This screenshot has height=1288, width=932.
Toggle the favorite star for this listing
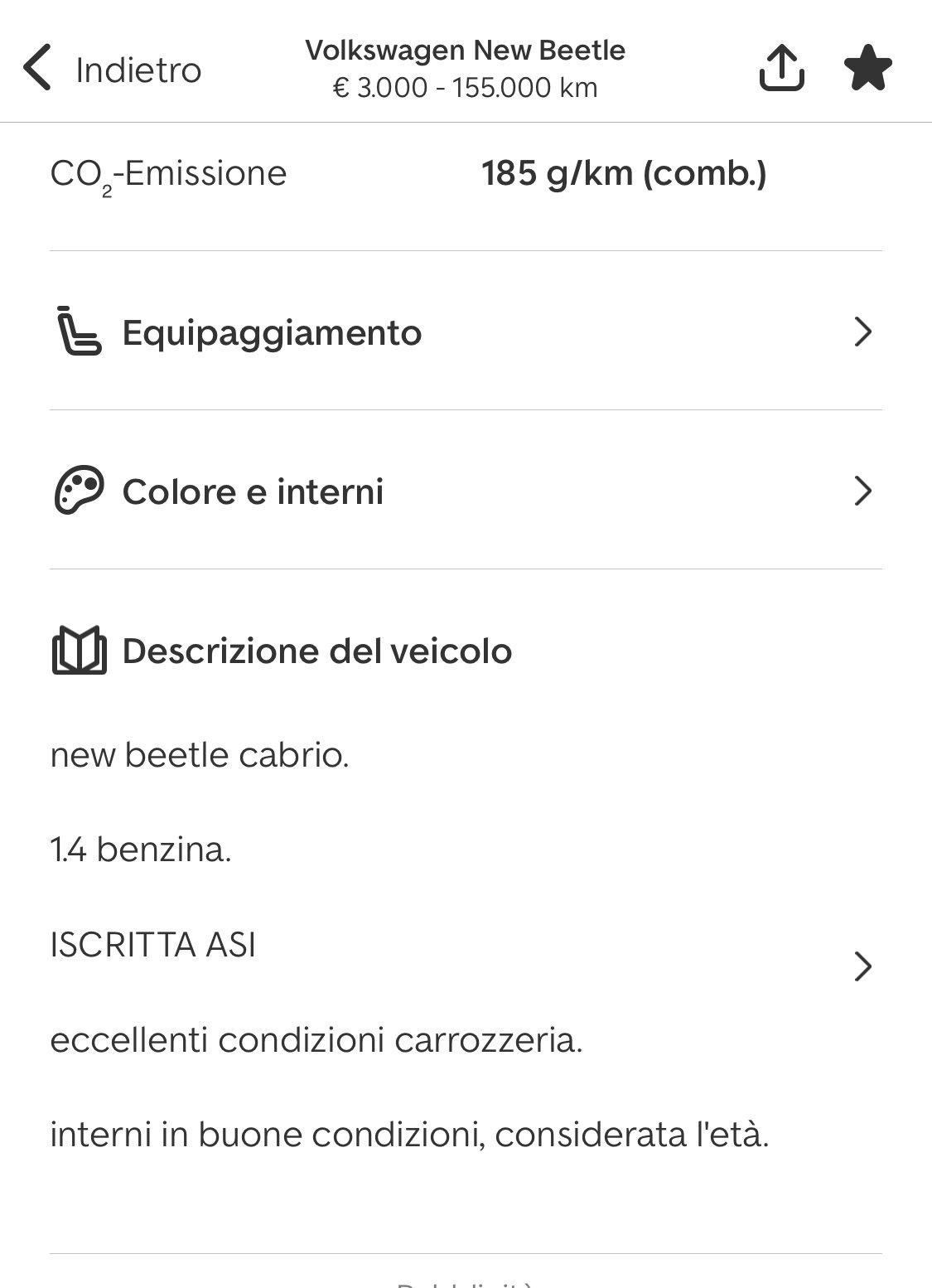[x=867, y=68]
